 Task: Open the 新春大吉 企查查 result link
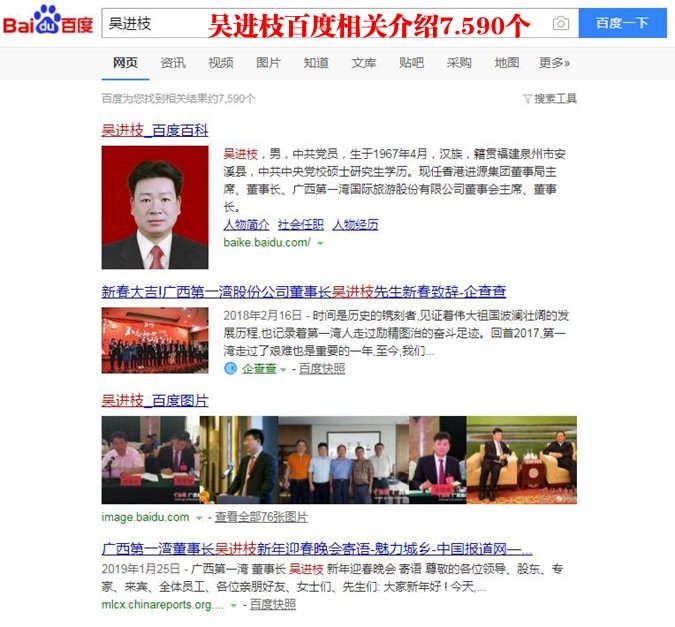303,292
